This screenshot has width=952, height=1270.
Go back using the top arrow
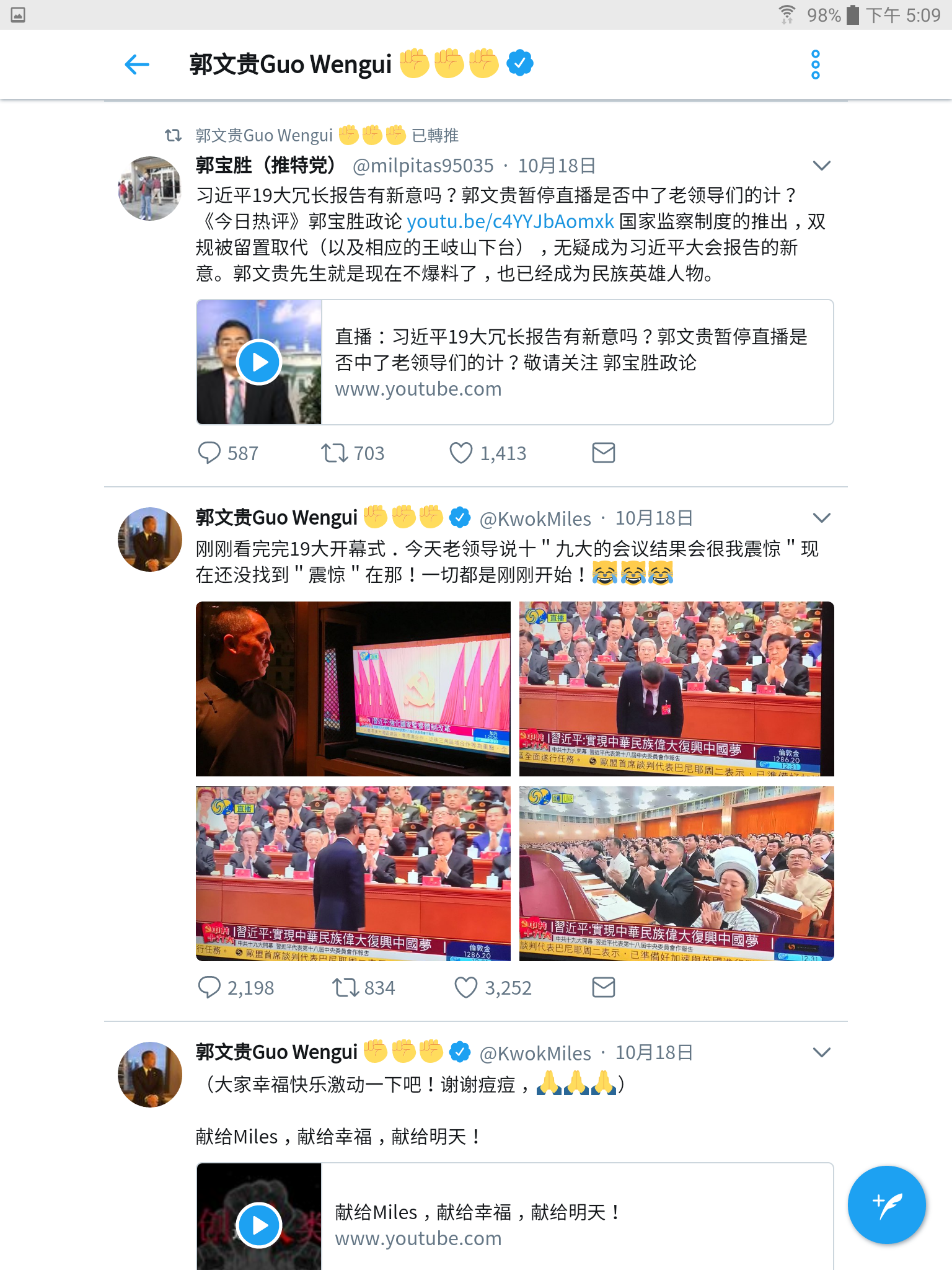(137, 64)
